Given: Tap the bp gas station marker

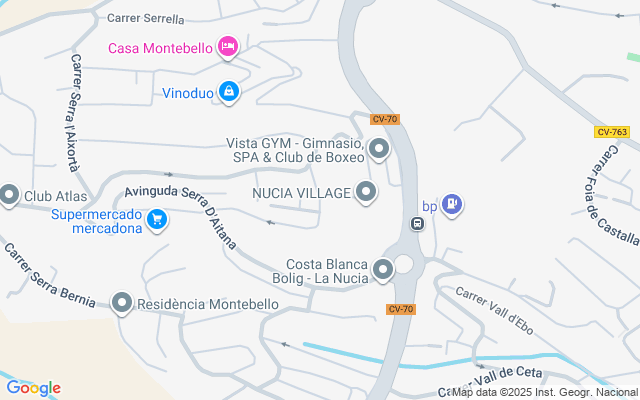Looking at the screenshot, I should pyautogui.click(x=452, y=204).
